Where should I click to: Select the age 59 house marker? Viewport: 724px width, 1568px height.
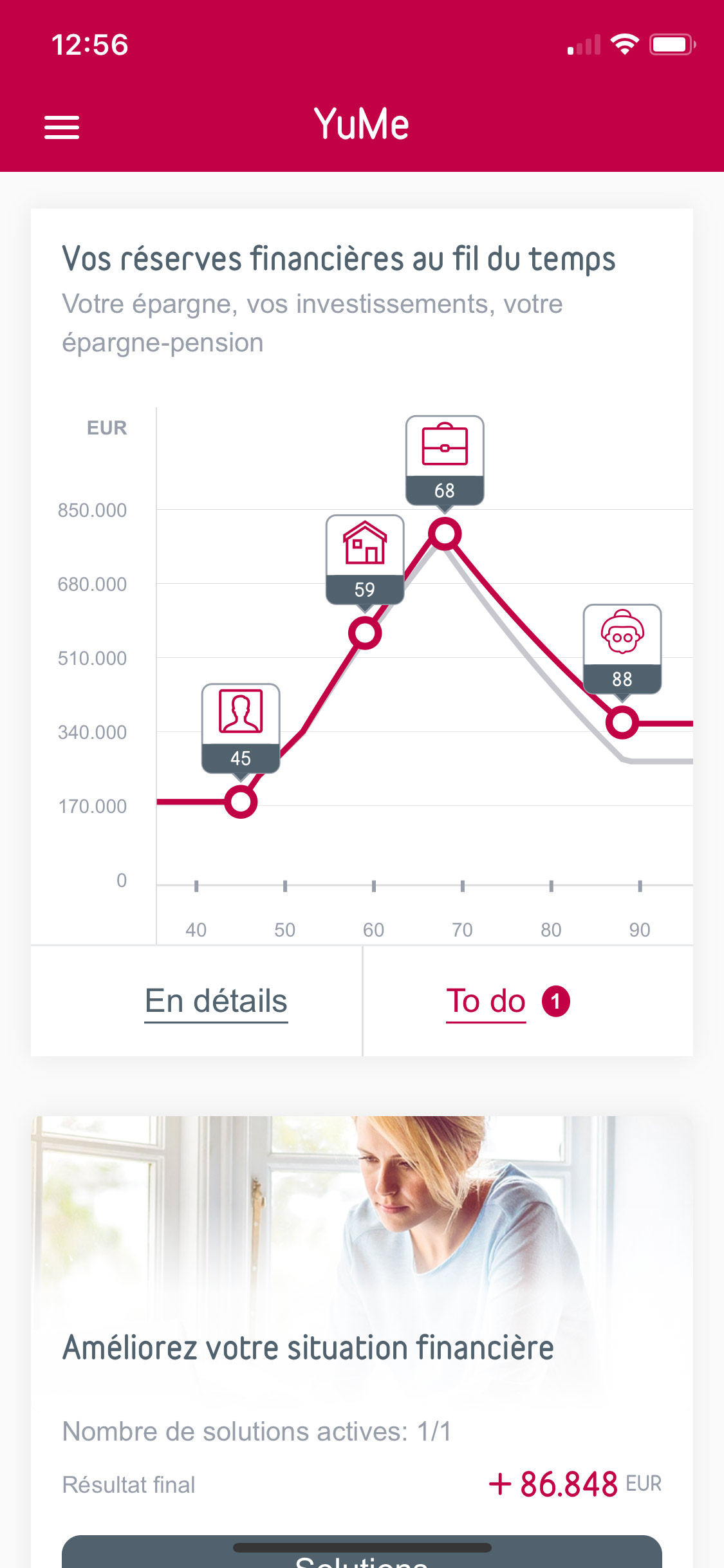(x=365, y=559)
